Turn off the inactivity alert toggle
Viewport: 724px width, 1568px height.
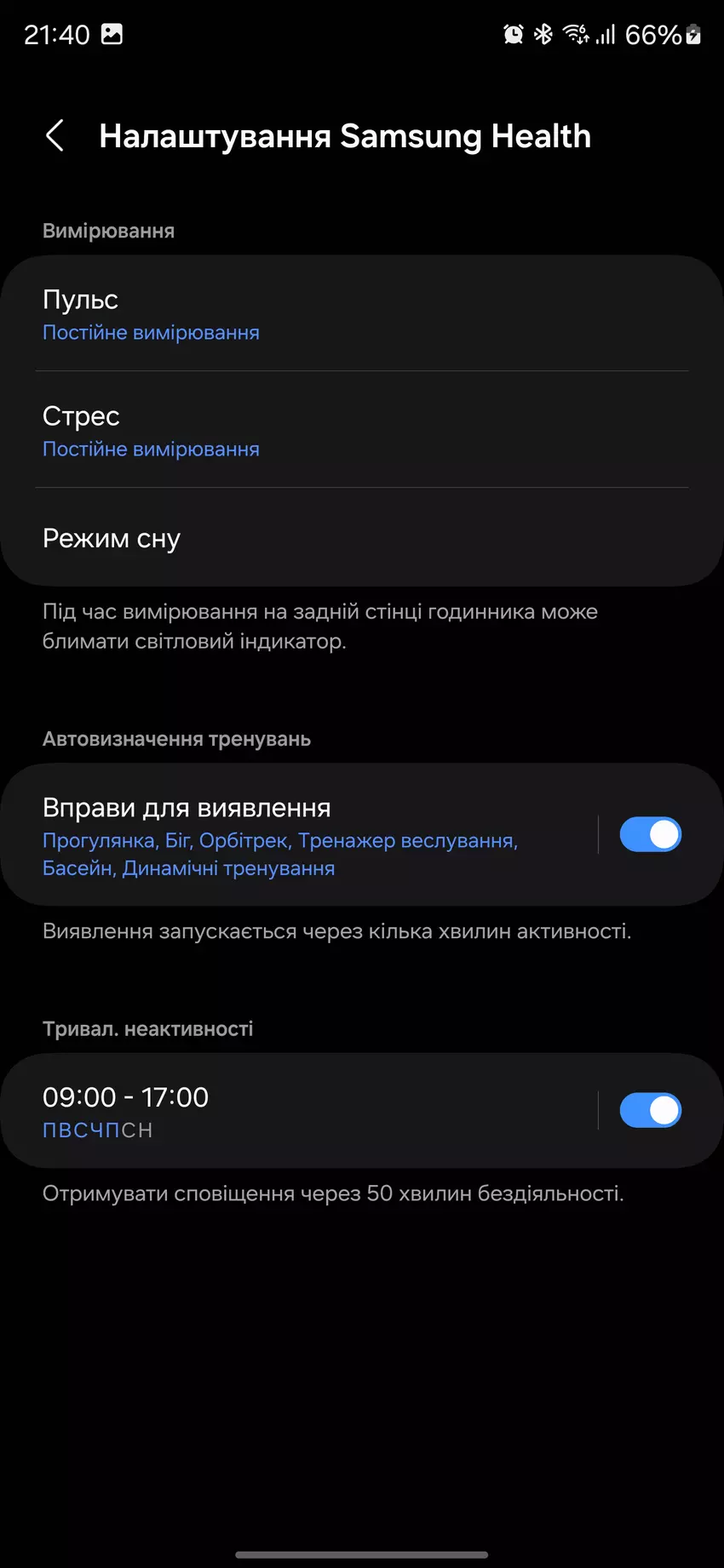(x=650, y=1110)
